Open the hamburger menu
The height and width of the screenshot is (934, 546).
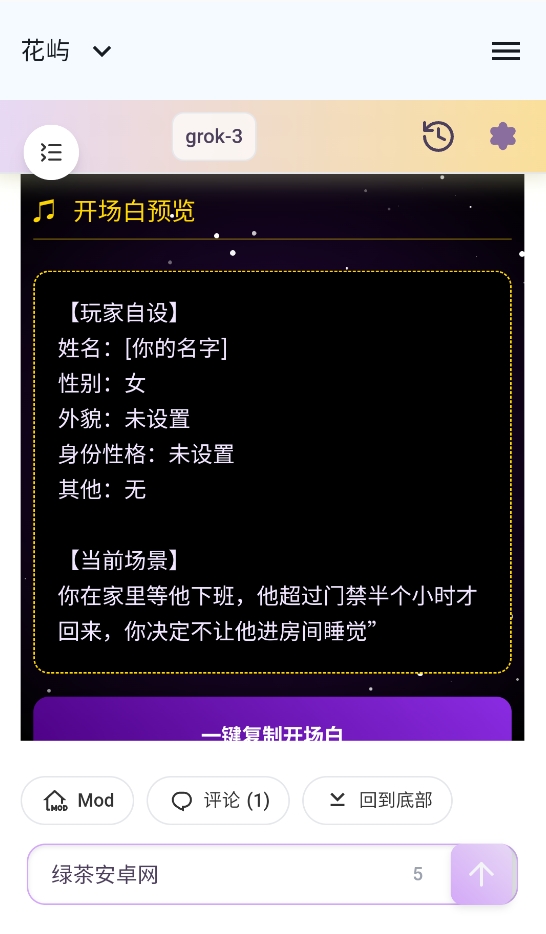(x=506, y=51)
